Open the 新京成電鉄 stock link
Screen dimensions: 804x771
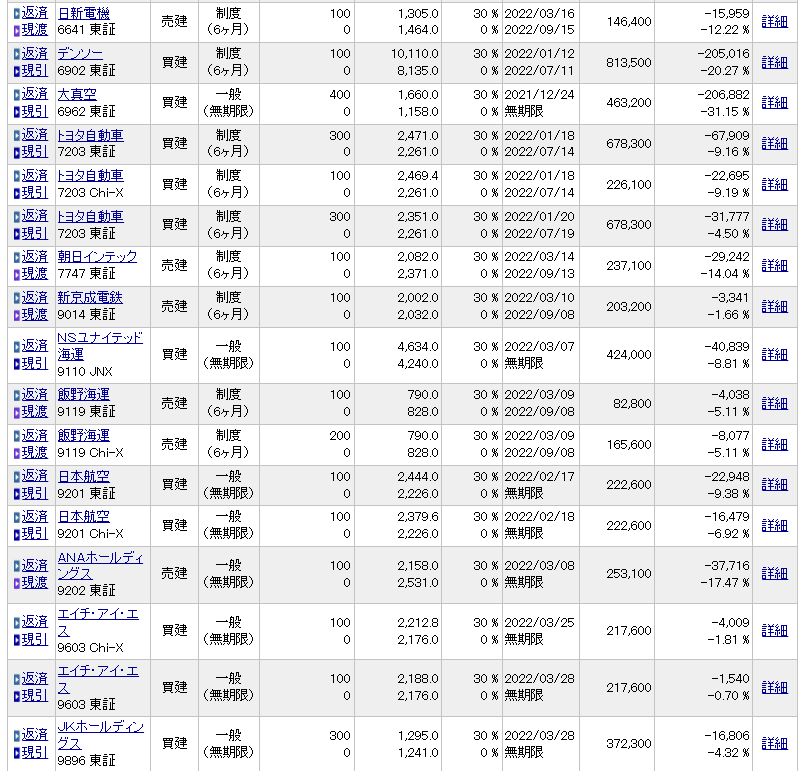(x=90, y=298)
